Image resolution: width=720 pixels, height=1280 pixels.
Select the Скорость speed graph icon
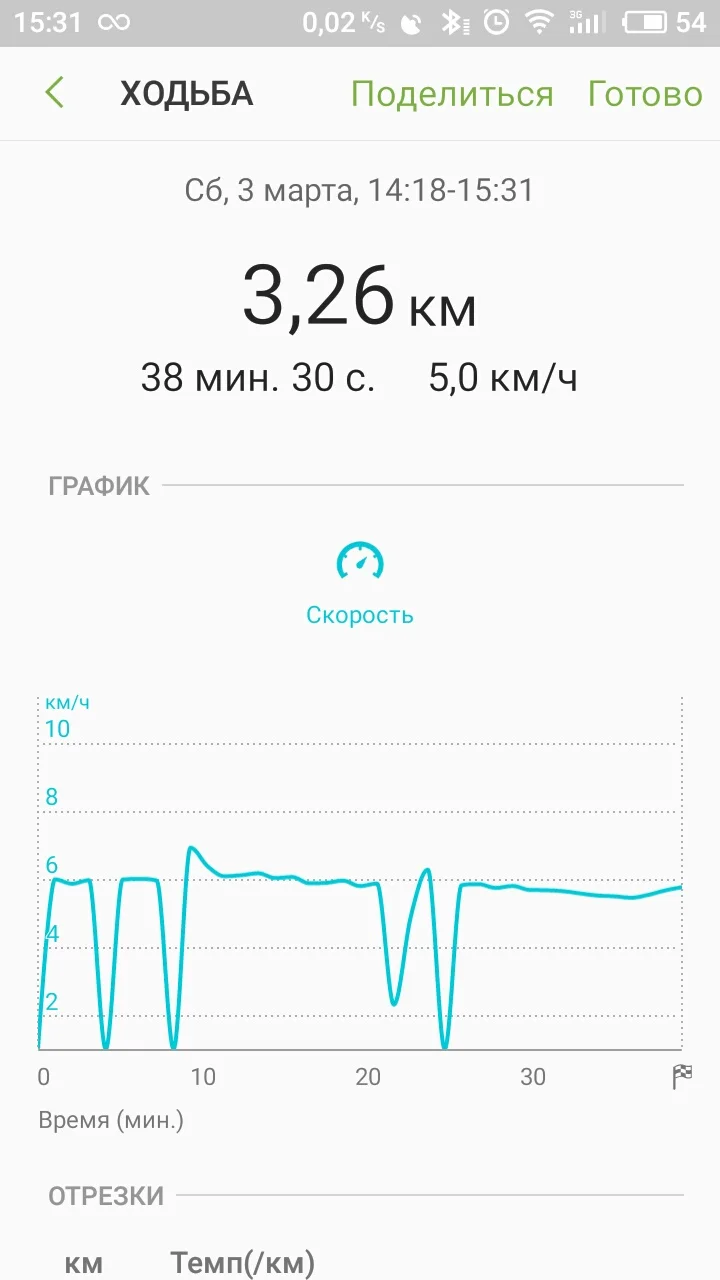[x=360, y=563]
